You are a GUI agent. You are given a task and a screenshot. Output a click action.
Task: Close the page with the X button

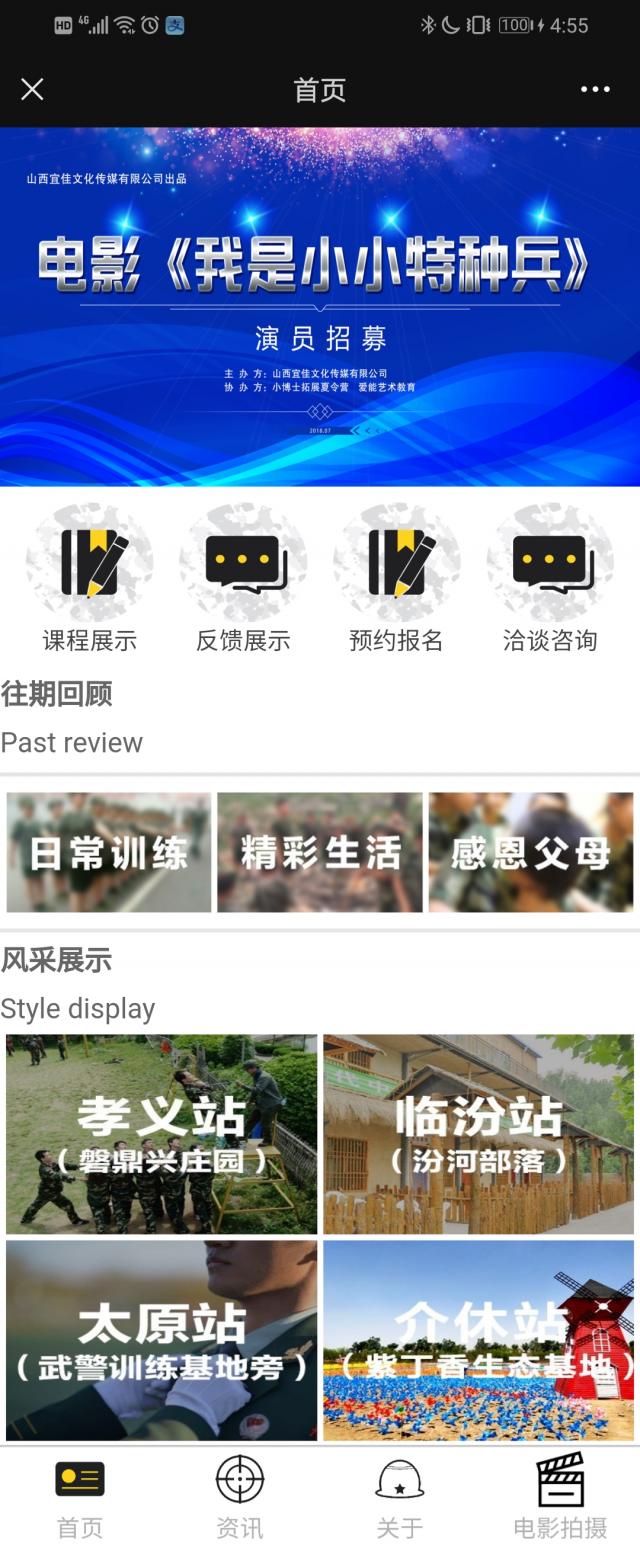point(32,90)
